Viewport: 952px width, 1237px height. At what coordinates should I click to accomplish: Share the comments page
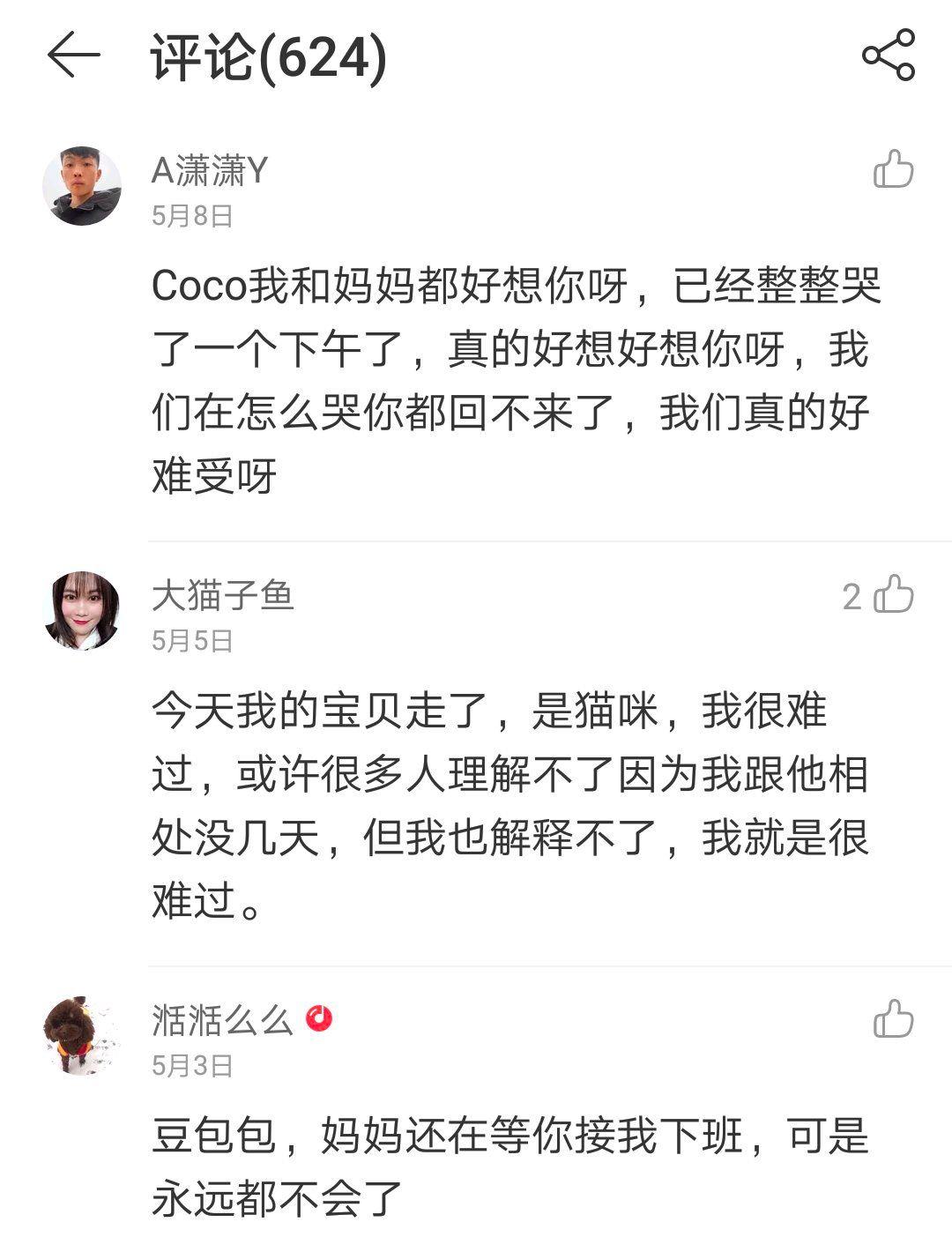click(888, 56)
